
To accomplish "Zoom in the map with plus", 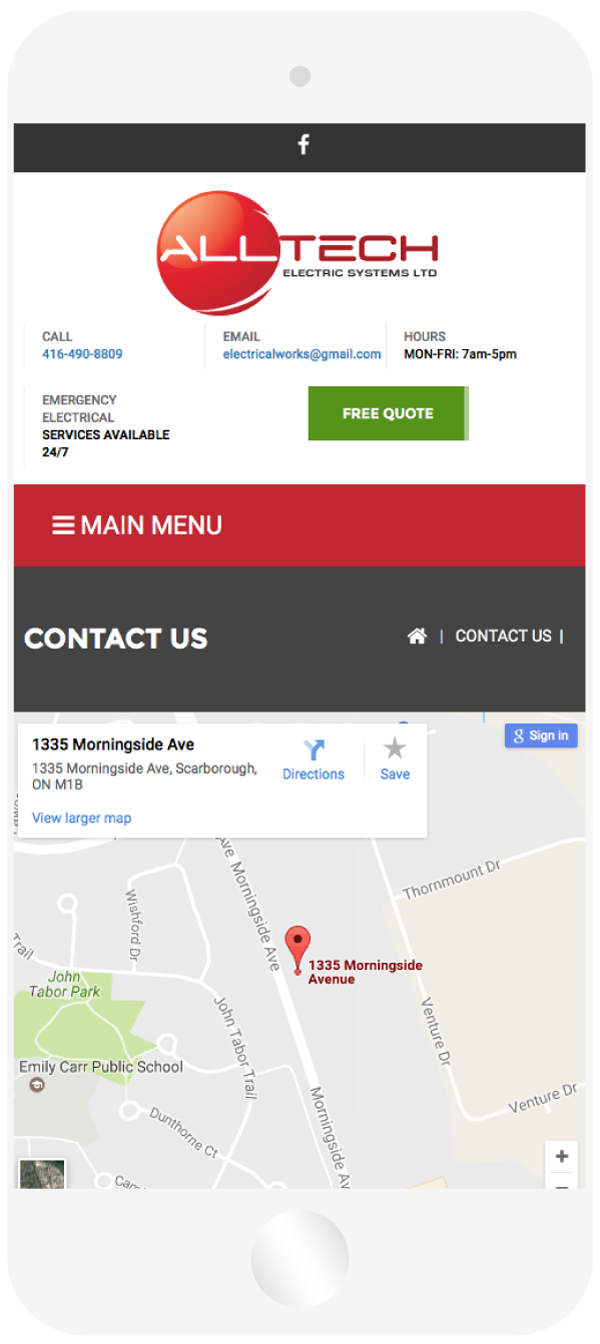I will pos(562,1156).
